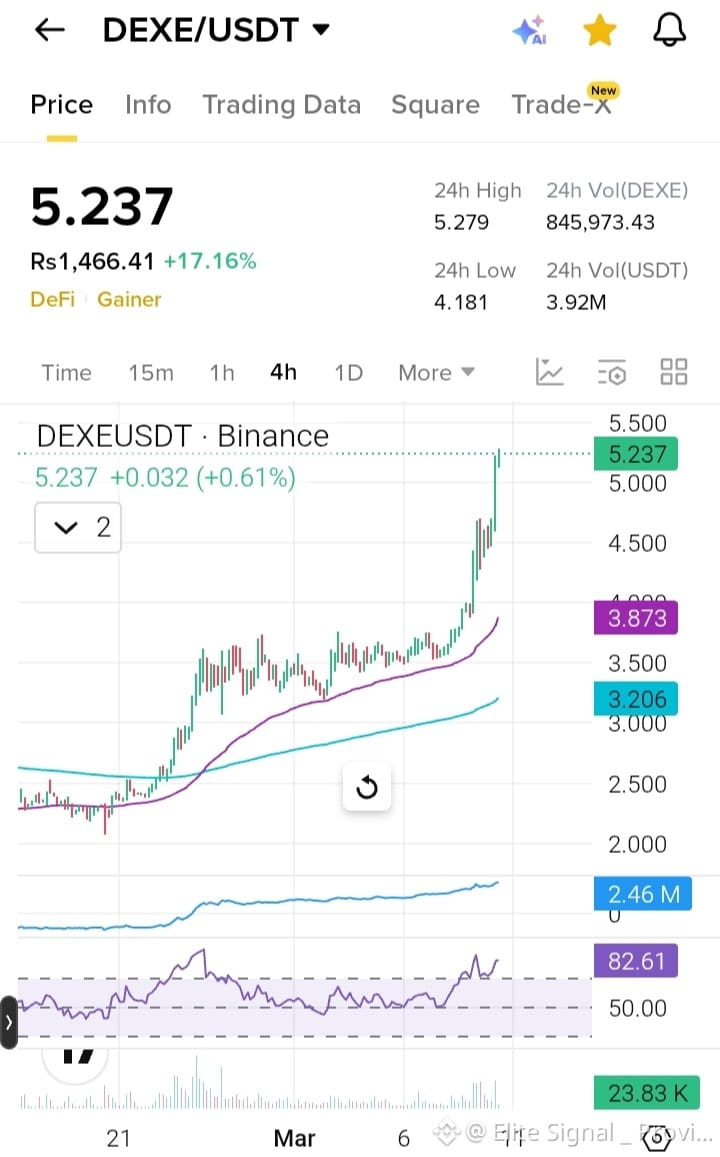The width and height of the screenshot is (720, 1157).
Task: Select the 1D interval
Action: [348, 373]
